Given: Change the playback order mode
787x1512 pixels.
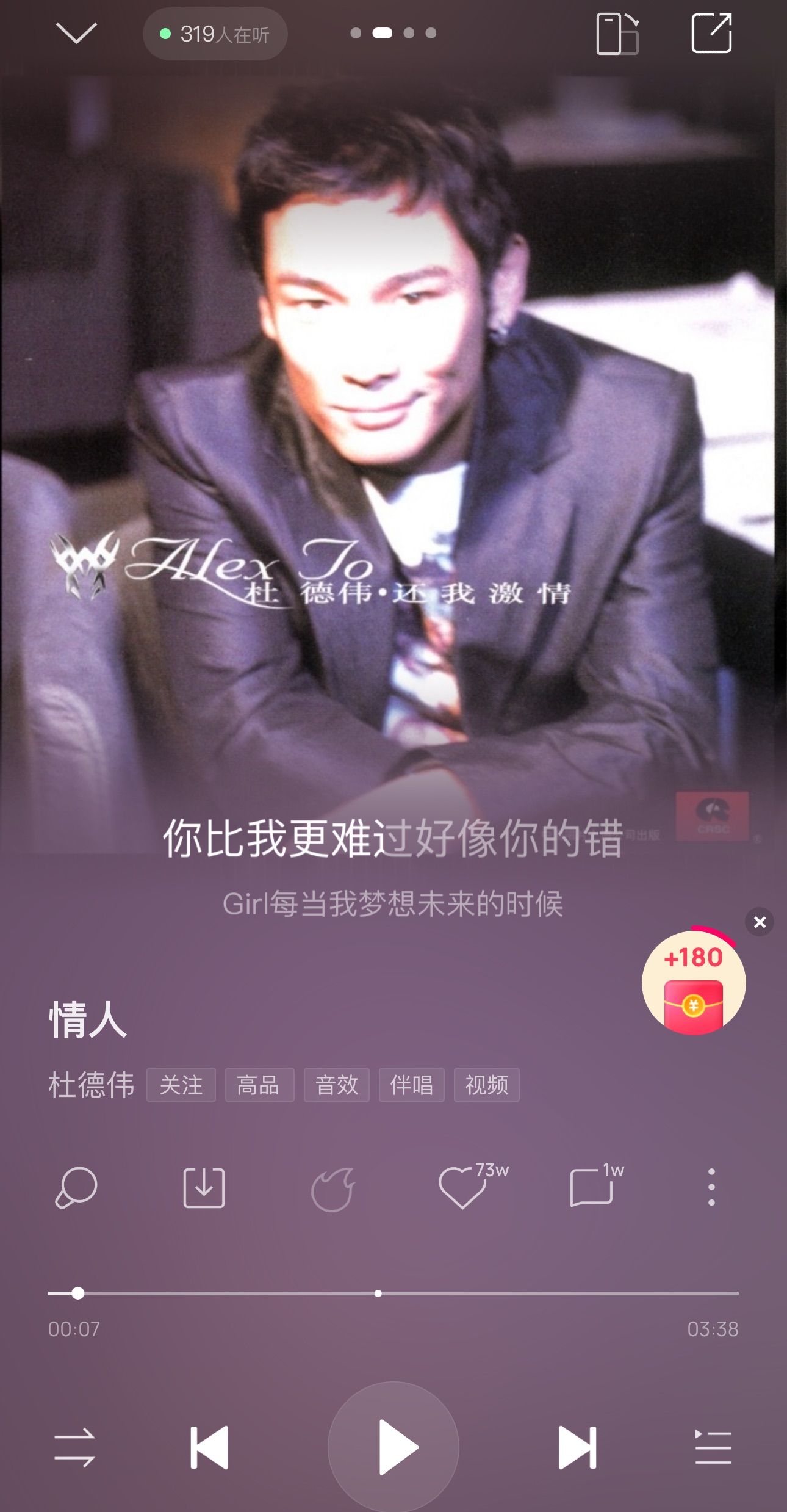Looking at the screenshot, I should [74, 1447].
